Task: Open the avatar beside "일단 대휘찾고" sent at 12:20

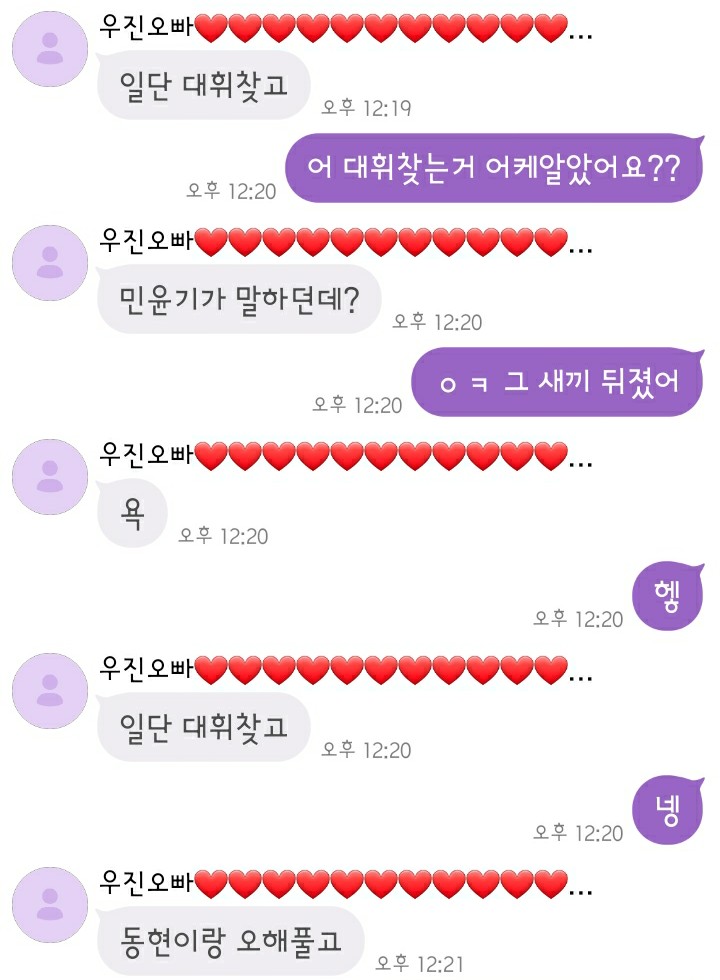Action: [x=49, y=691]
